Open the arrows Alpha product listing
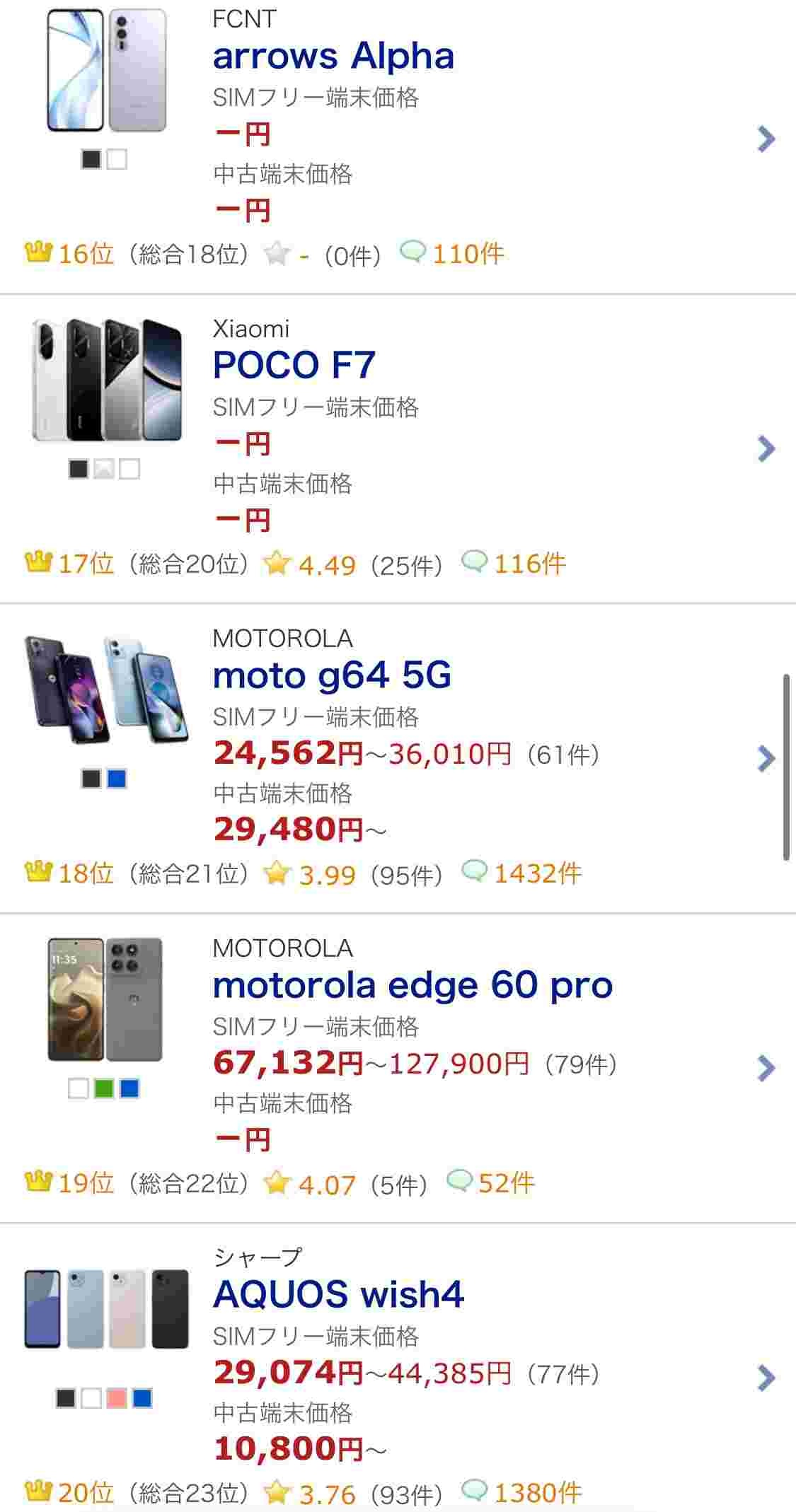 [333, 57]
